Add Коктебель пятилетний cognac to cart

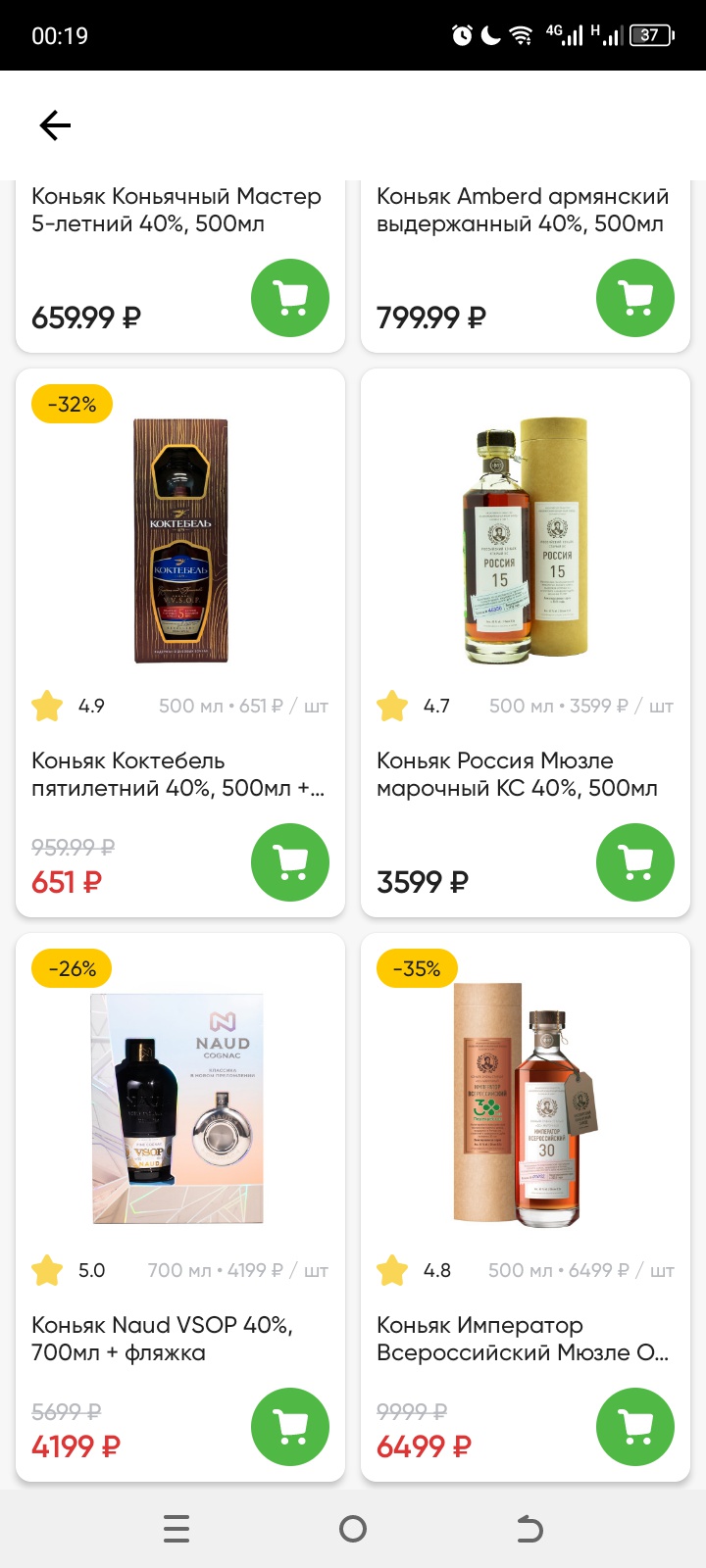(x=290, y=862)
